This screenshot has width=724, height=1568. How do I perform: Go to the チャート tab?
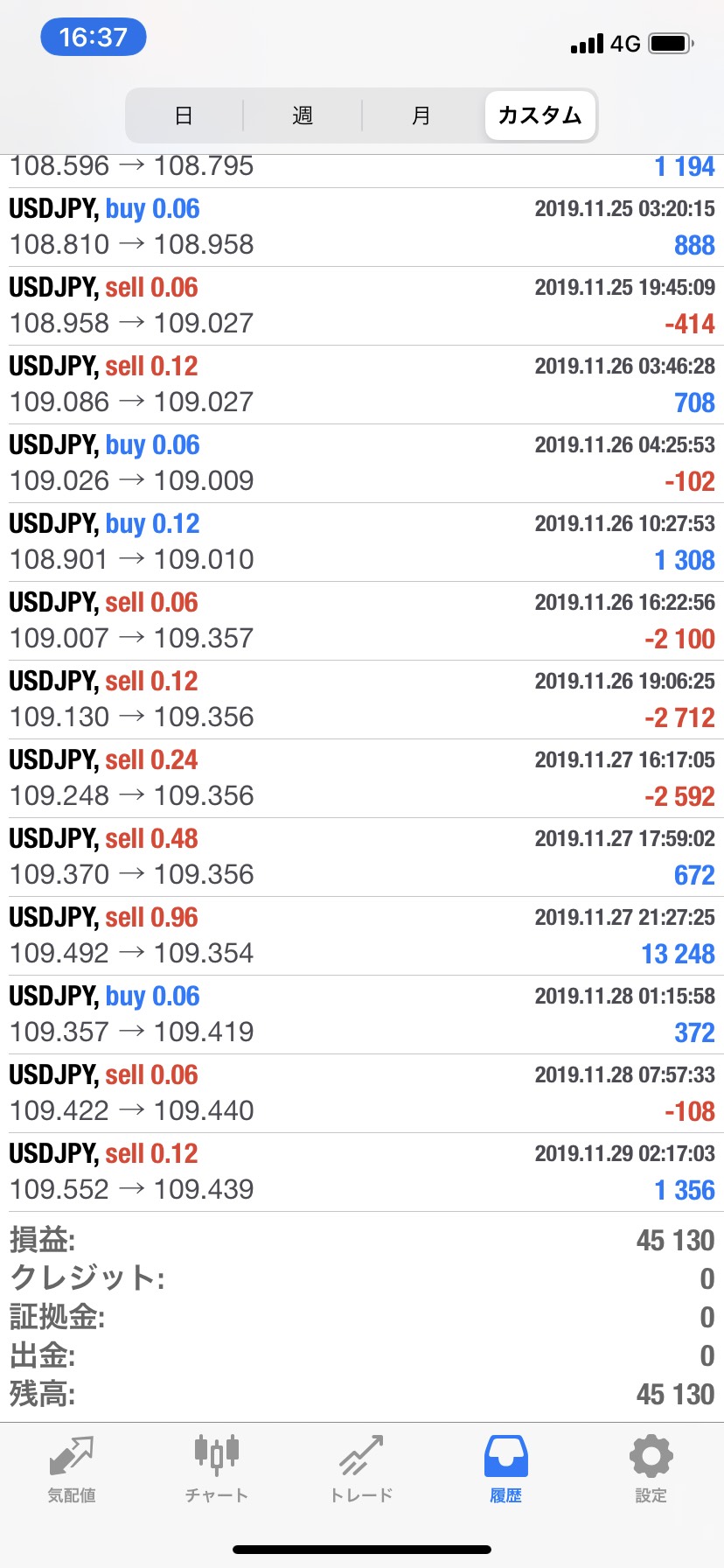point(217,1470)
